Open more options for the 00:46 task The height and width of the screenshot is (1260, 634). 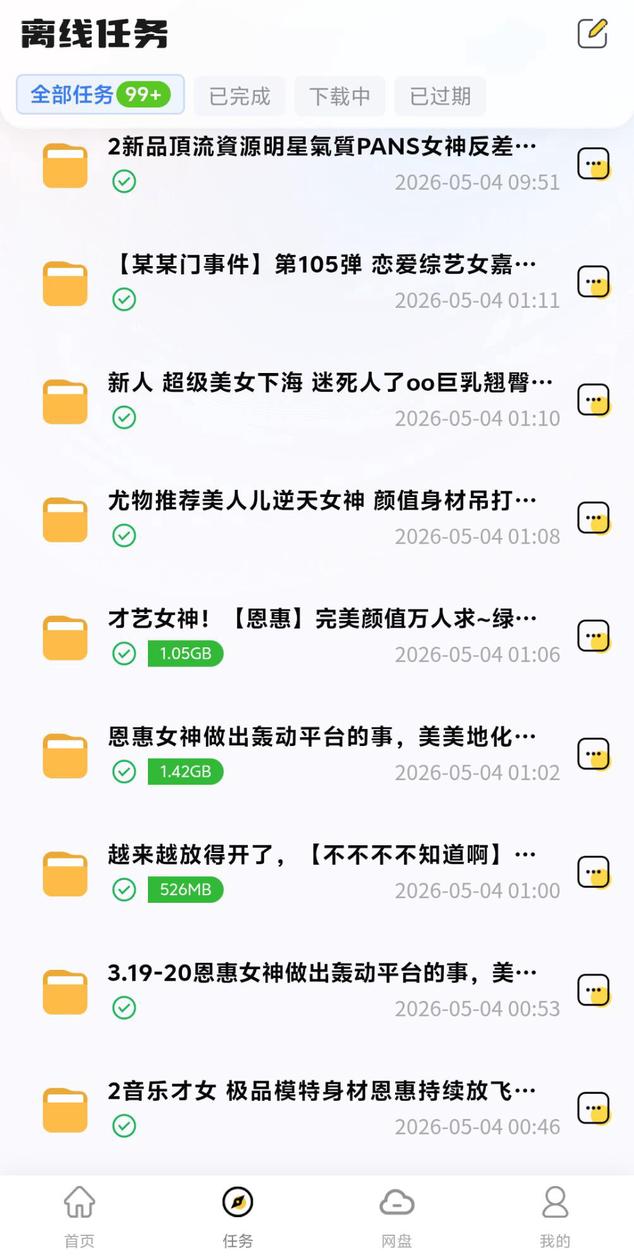[594, 1108]
